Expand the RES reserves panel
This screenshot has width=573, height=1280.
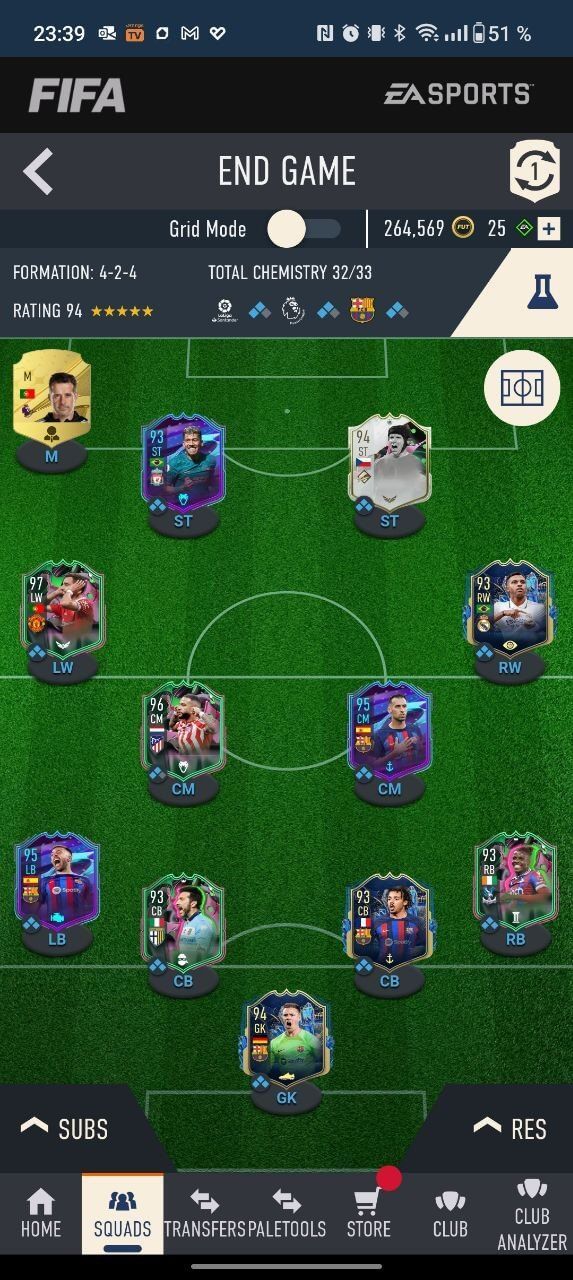coord(510,1129)
